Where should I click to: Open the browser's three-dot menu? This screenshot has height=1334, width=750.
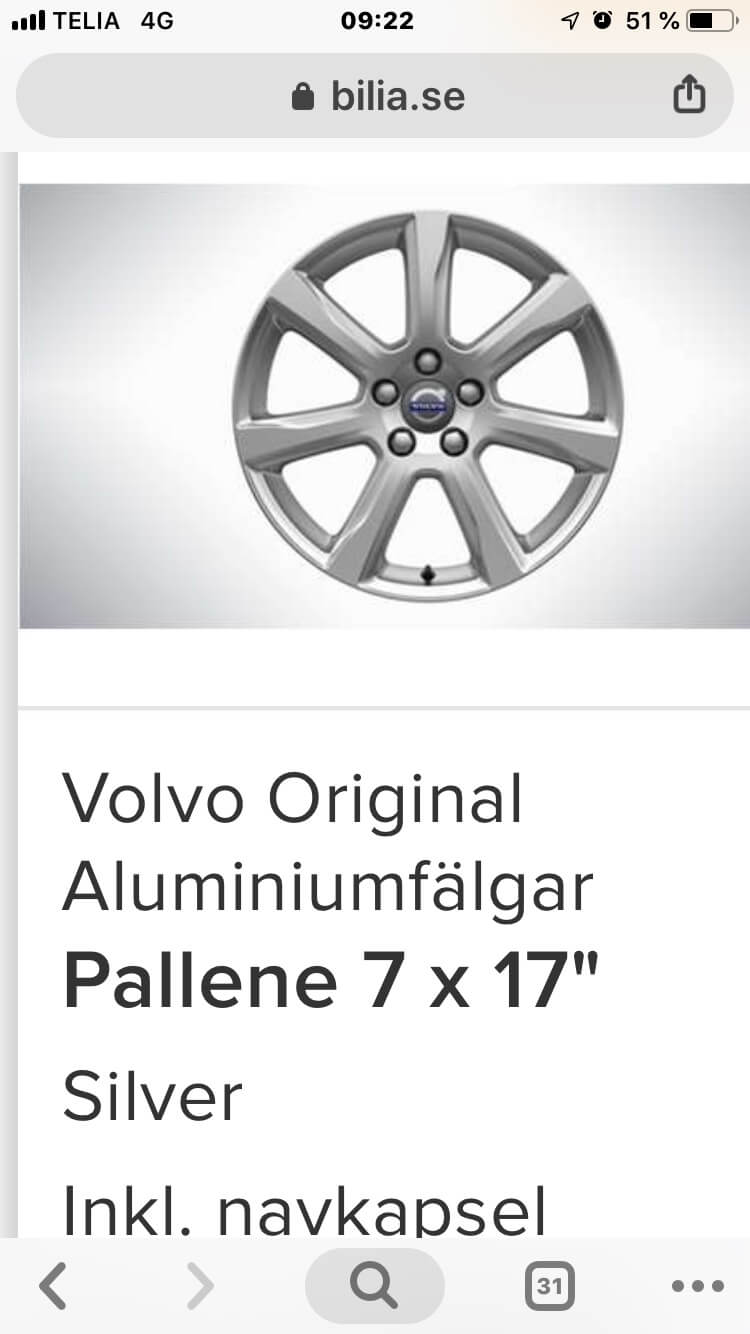pyautogui.click(x=697, y=1286)
